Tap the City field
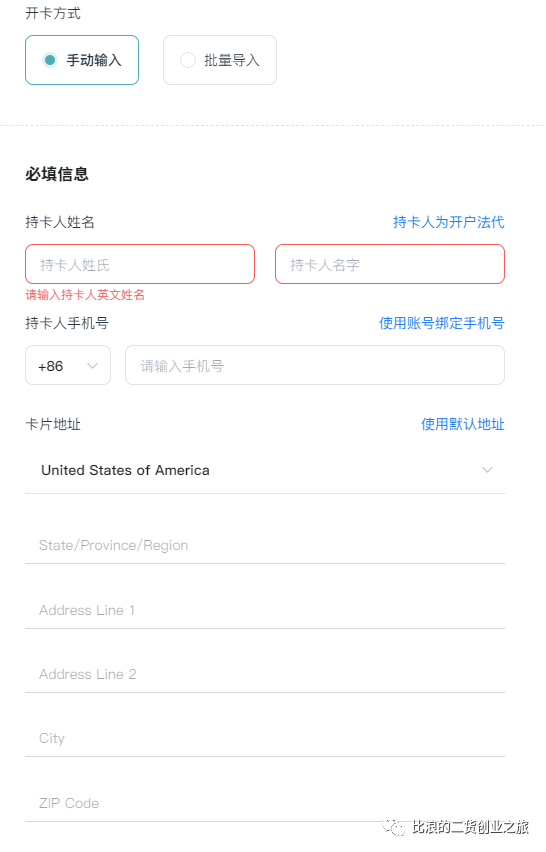This screenshot has width=546, height=852. [265, 738]
